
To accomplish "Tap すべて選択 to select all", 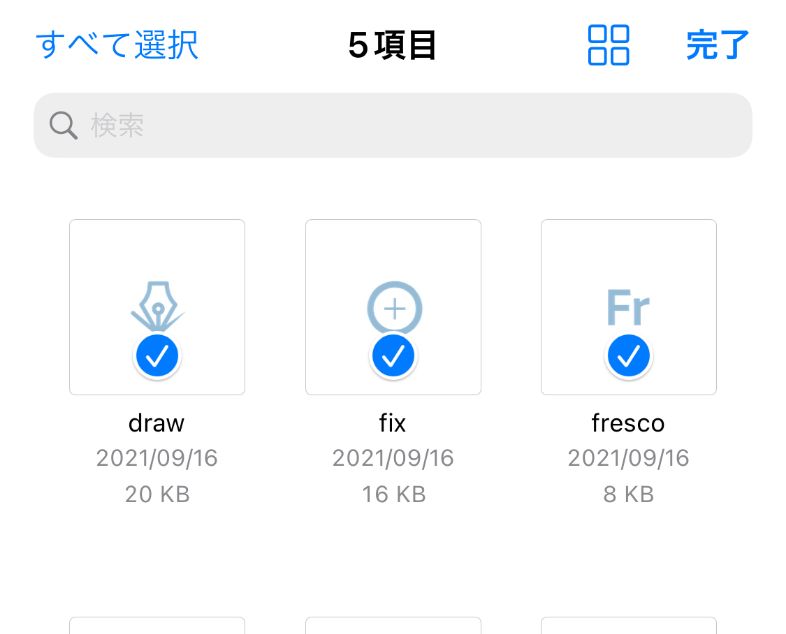I will point(117,45).
